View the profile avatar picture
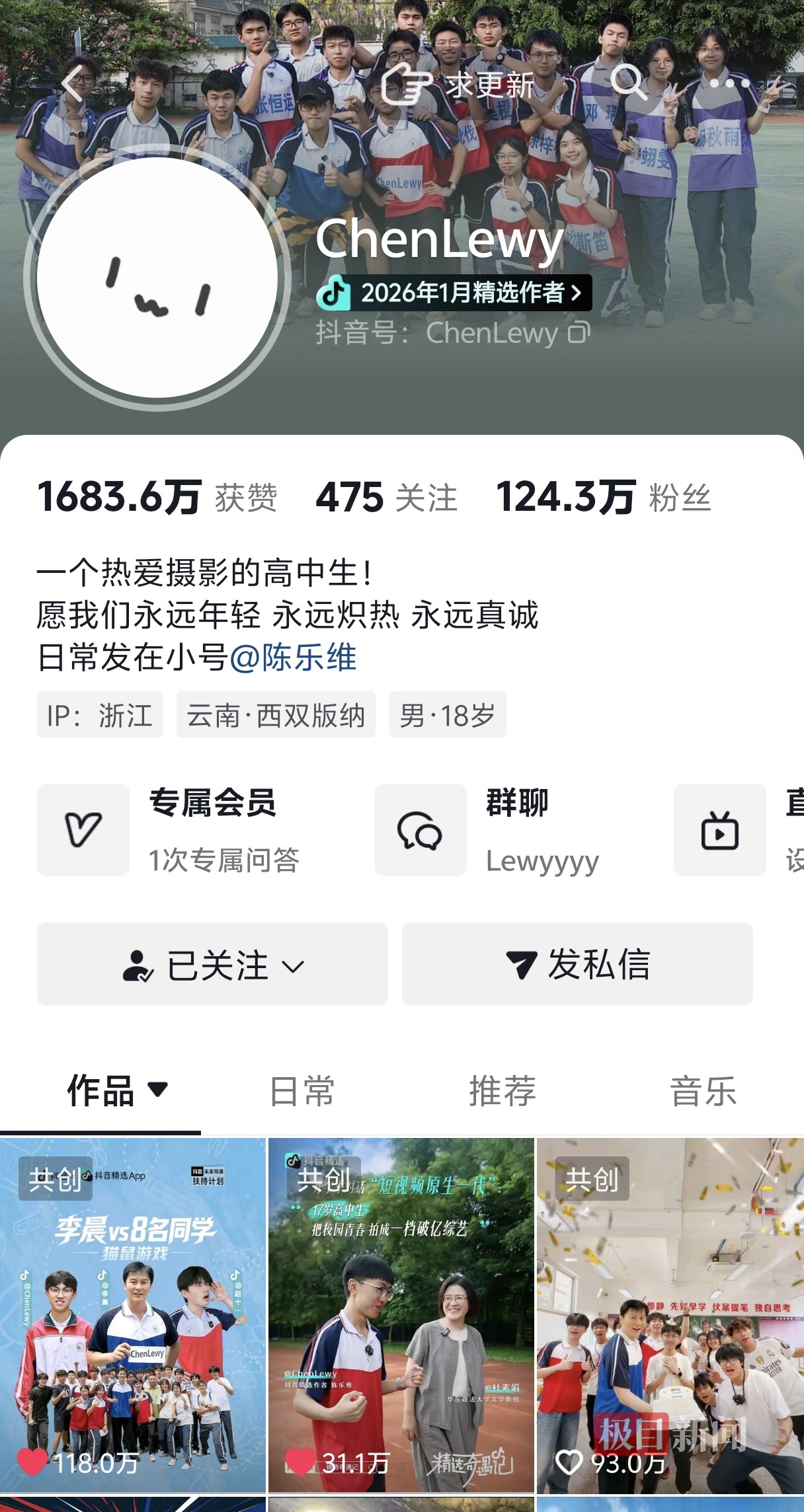The image size is (804, 1512). coord(157,278)
